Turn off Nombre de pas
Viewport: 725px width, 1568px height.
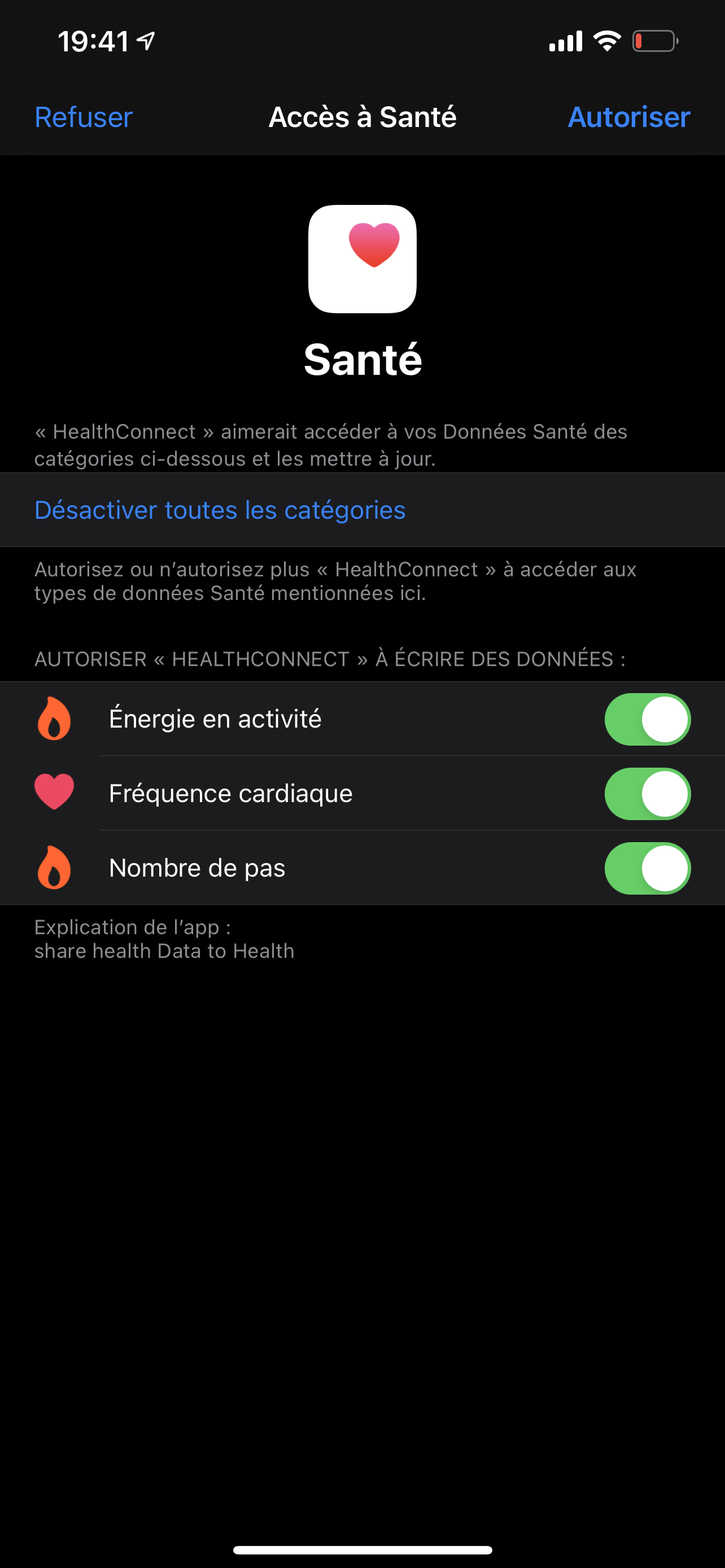(647, 868)
